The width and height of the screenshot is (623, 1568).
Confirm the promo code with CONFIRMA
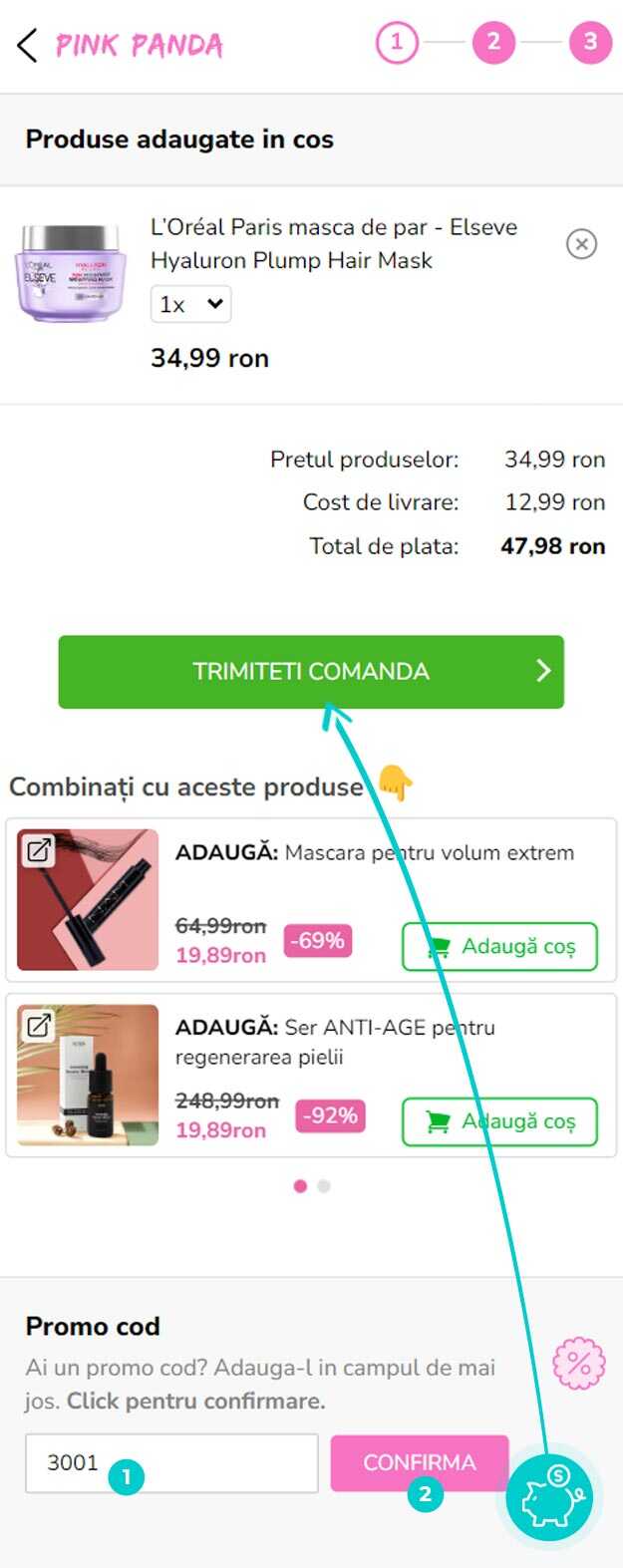click(419, 1462)
